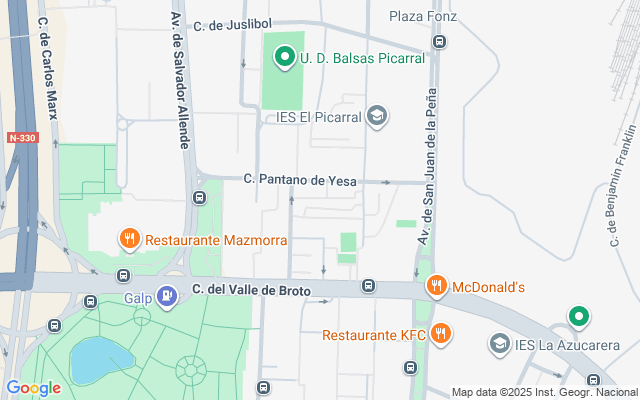The height and width of the screenshot is (400, 640).
Task: Select the Plaza Fonz bus stop icon
Action: [439, 42]
